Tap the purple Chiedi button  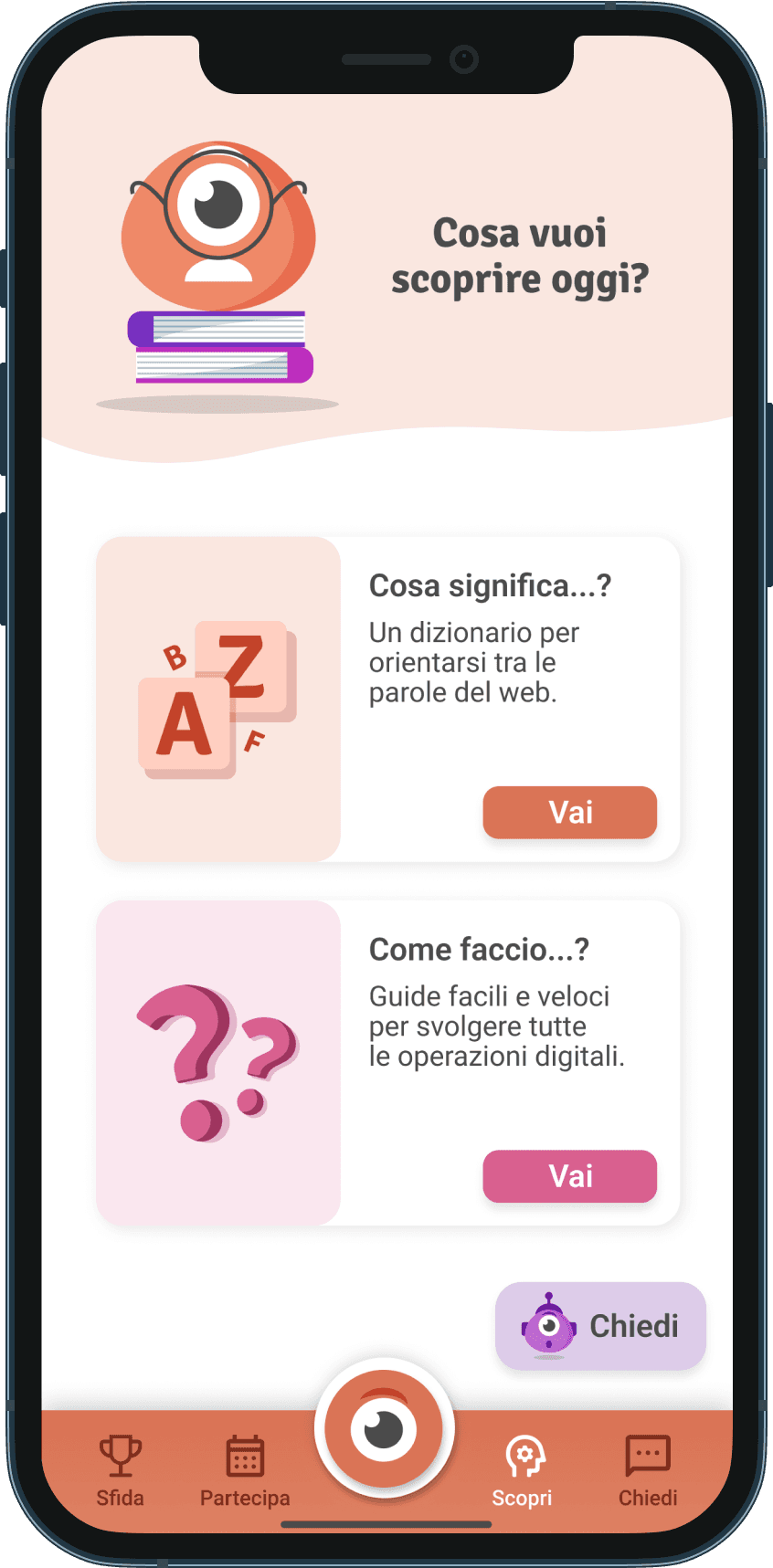pyautogui.click(x=599, y=1326)
